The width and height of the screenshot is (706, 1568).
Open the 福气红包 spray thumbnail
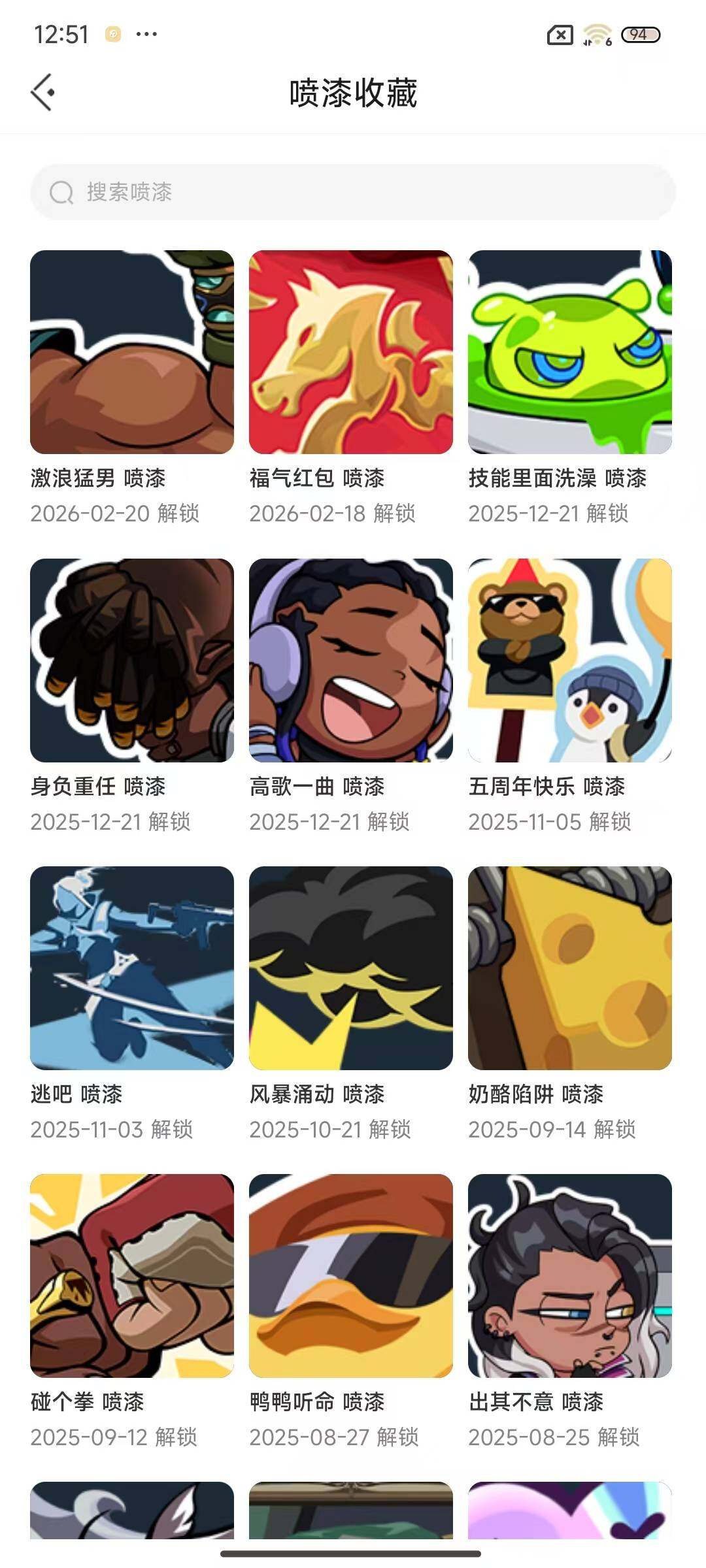coord(351,351)
